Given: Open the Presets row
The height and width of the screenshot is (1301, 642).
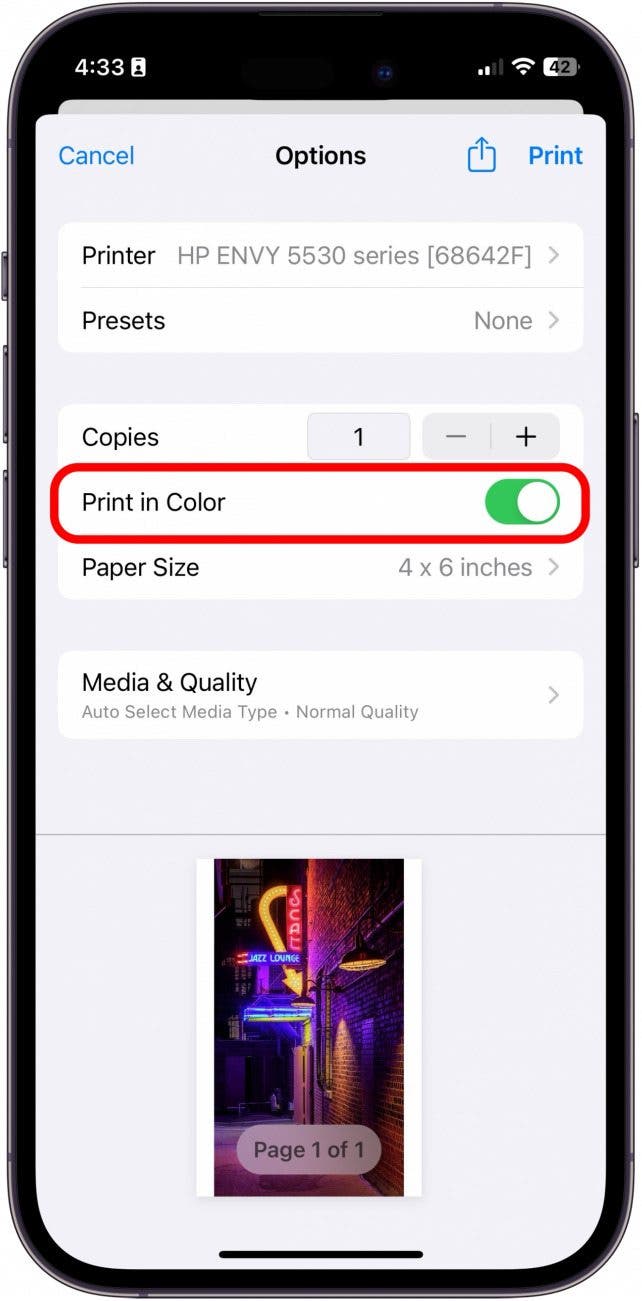Looking at the screenshot, I should coord(320,321).
